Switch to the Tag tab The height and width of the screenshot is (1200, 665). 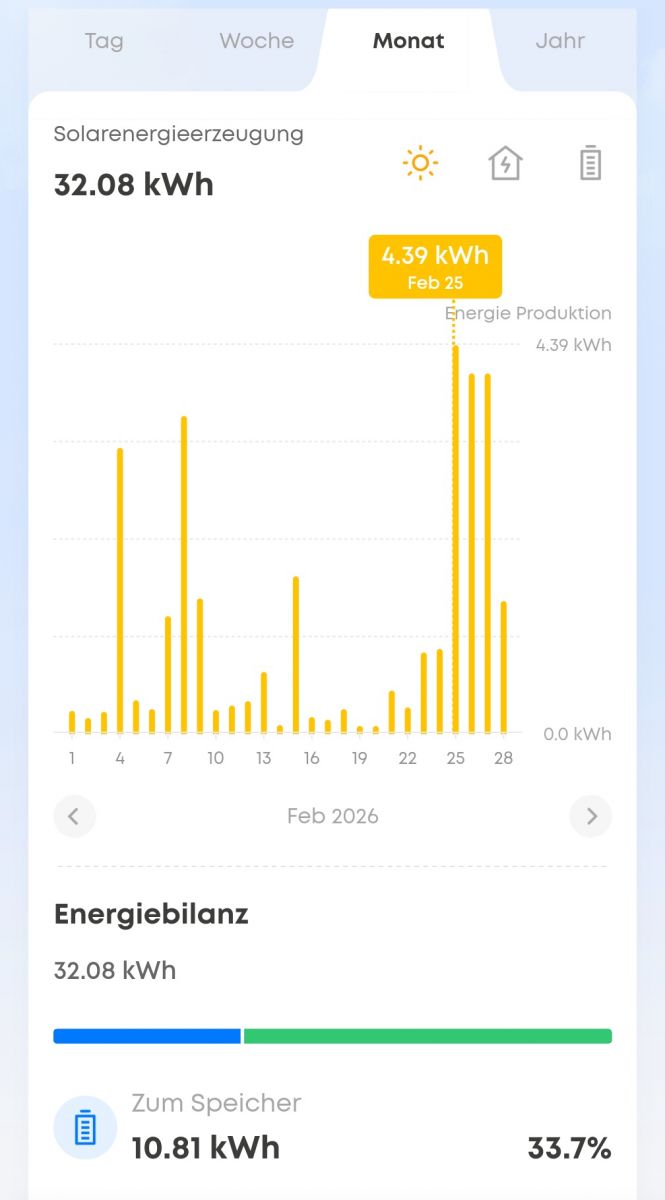(x=103, y=41)
